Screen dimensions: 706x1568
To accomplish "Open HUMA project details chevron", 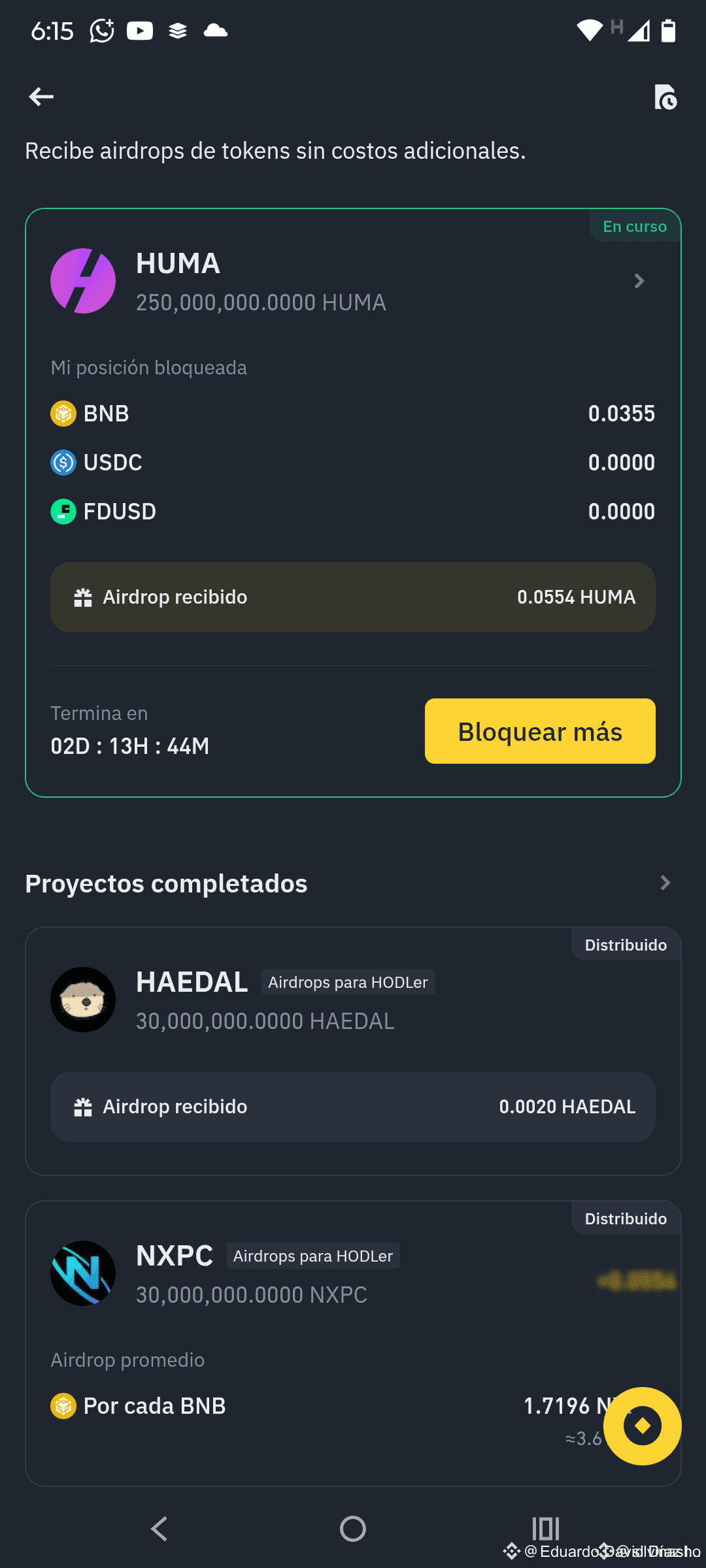I will tap(639, 281).
